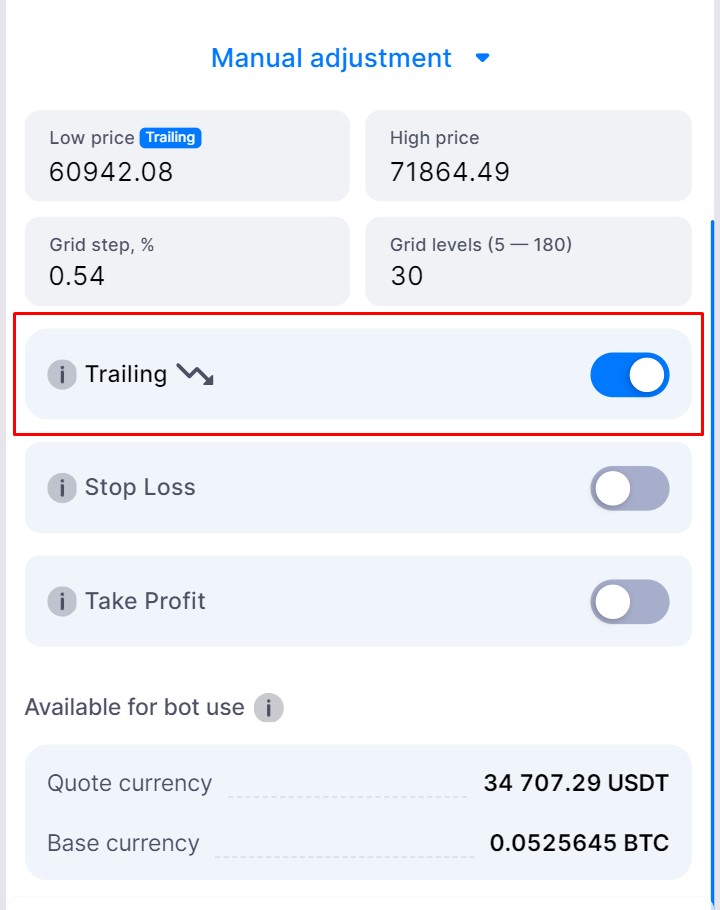The height and width of the screenshot is (910, 720).
Task: Change the Grid step percentage field
Action: pos(187,275)
